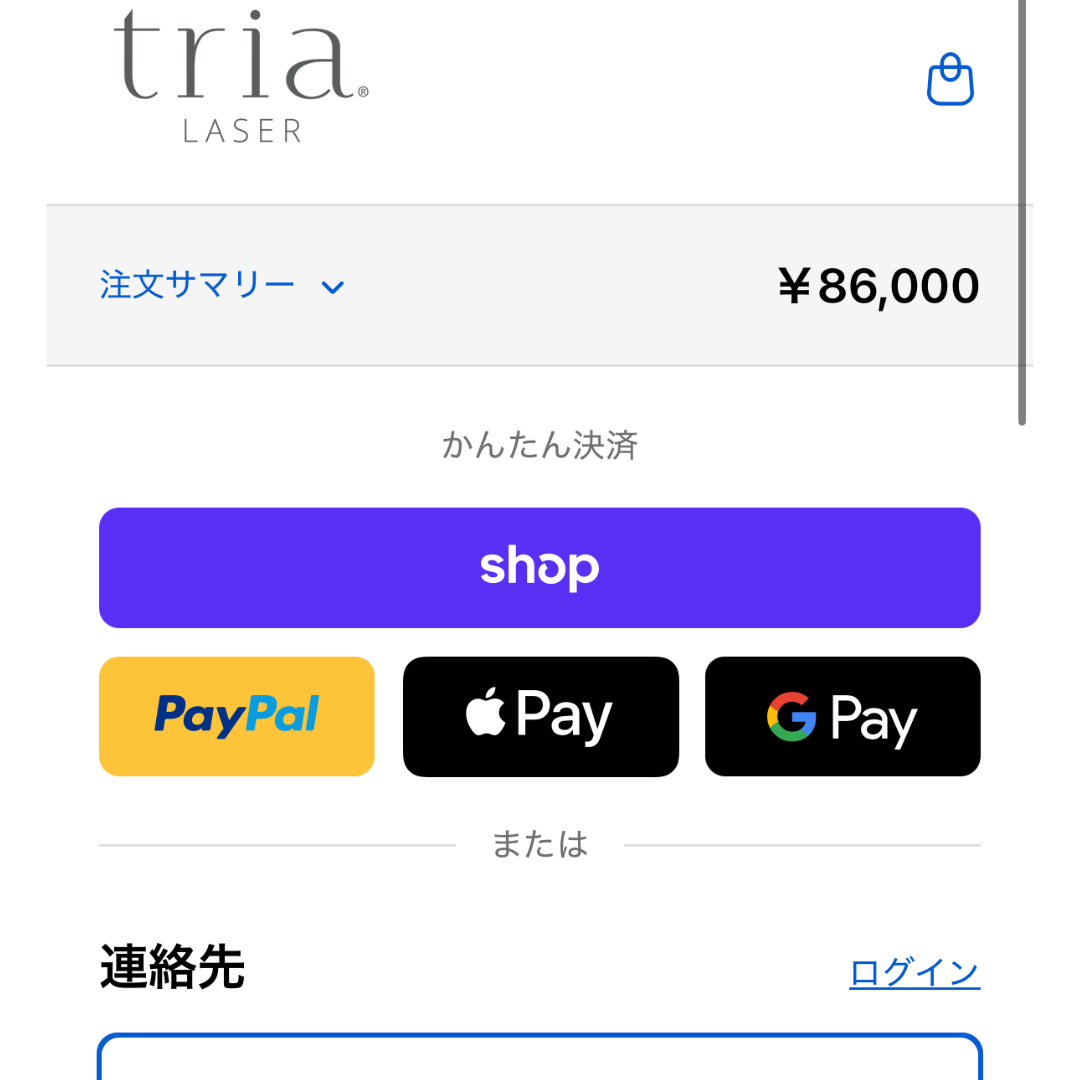Open the shopping bag cart icon
The width and height of the screenshot is (1080, 1080).
(950, 81)
